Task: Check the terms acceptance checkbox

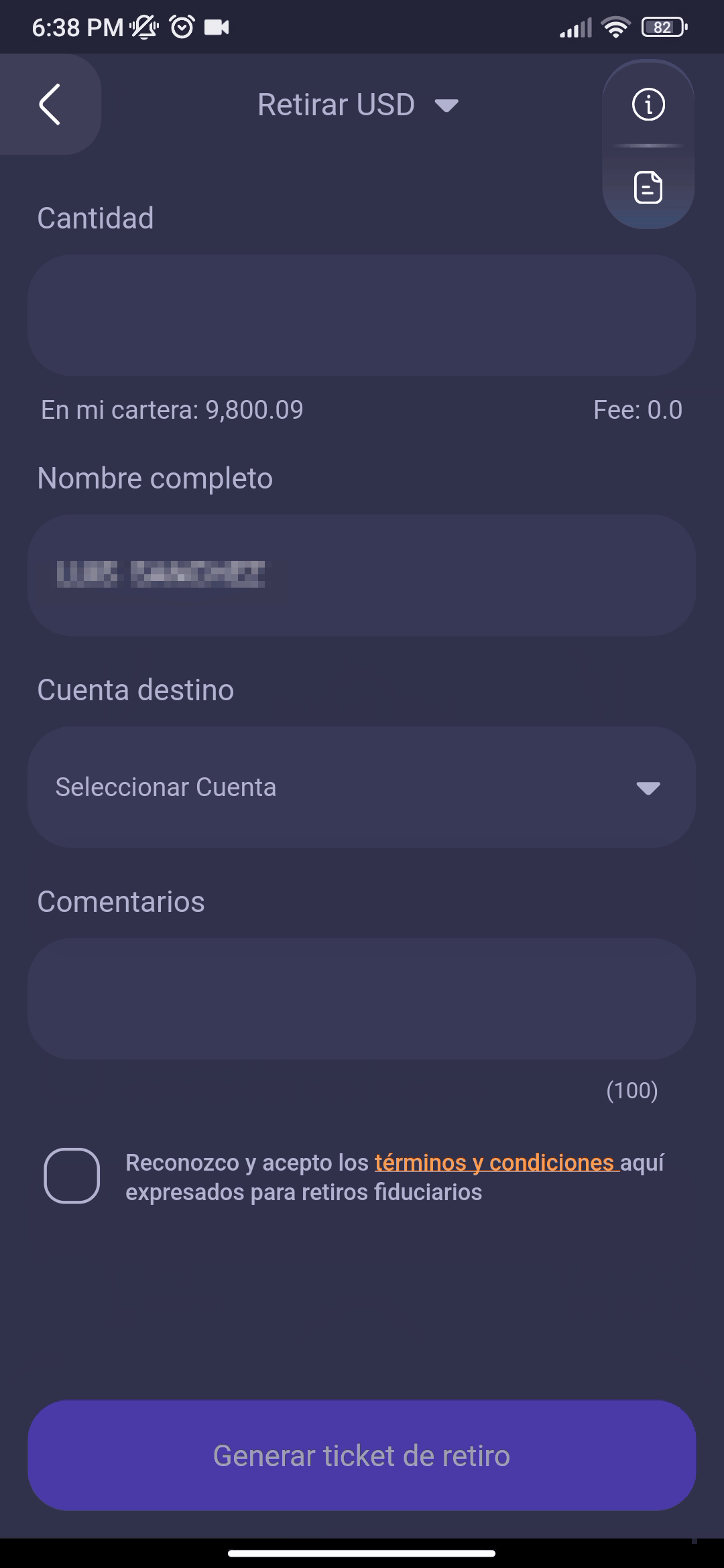Action: click(72, 1176)
